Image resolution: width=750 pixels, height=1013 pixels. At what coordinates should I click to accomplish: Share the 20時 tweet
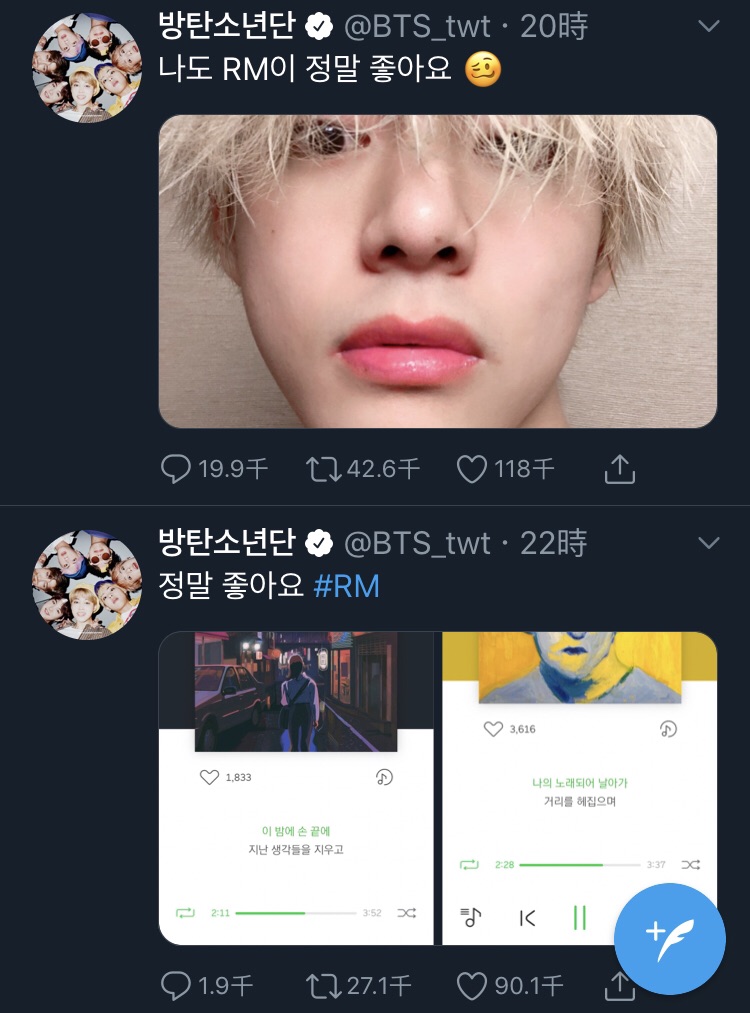(620, 469)
